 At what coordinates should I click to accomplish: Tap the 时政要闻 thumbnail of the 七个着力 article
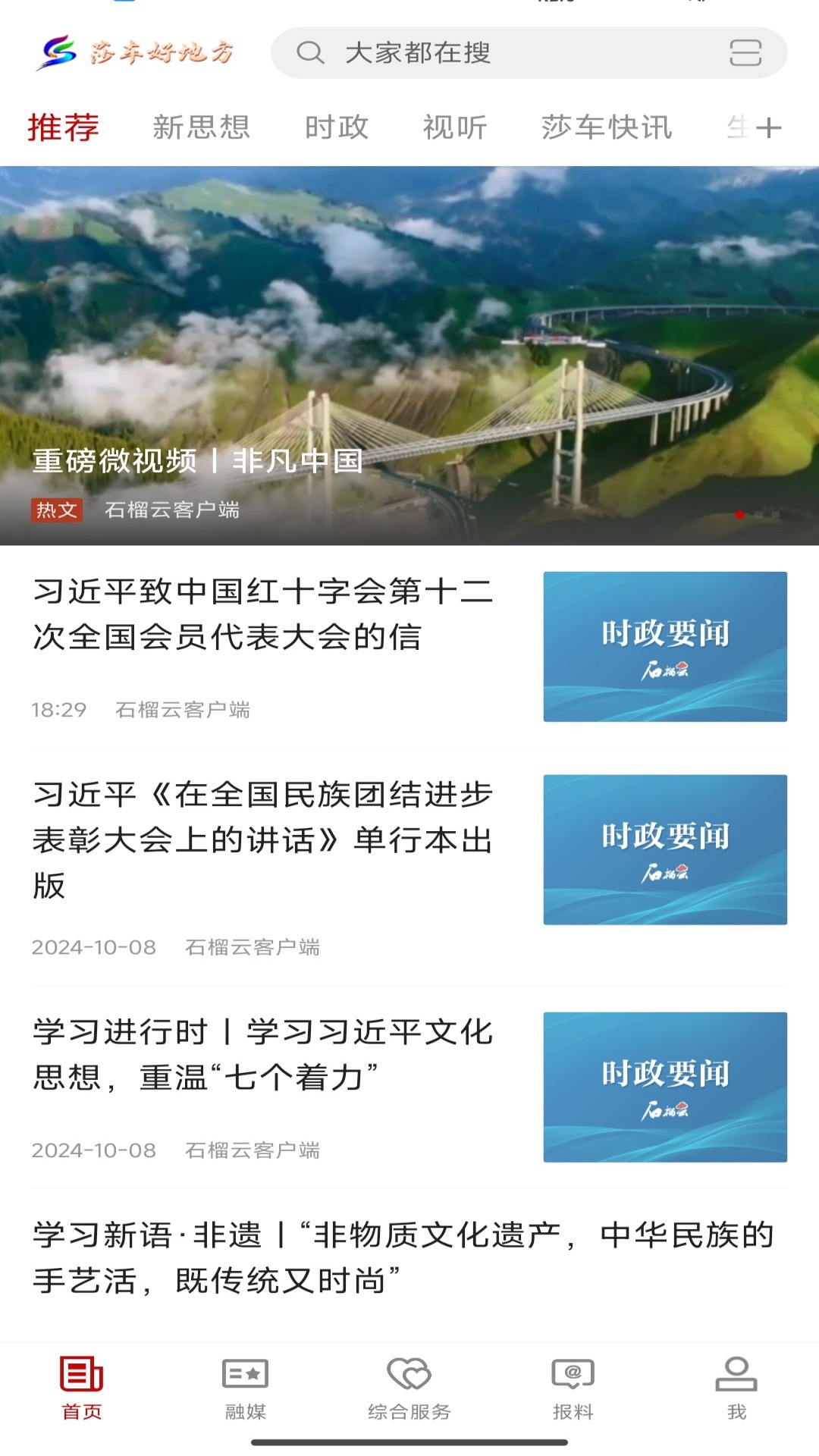[666, 1084]
